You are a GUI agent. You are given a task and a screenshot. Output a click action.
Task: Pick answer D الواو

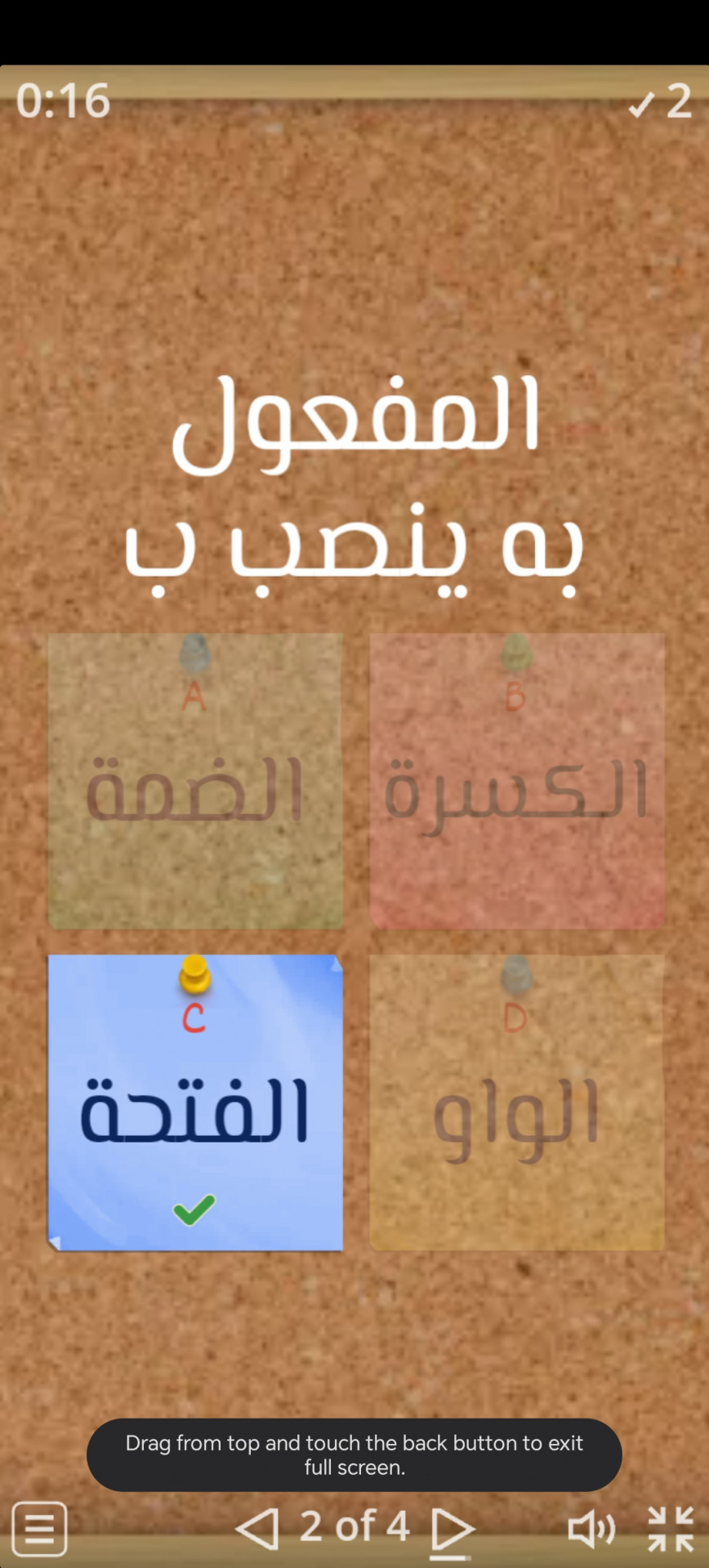(x=516, y=1102)
